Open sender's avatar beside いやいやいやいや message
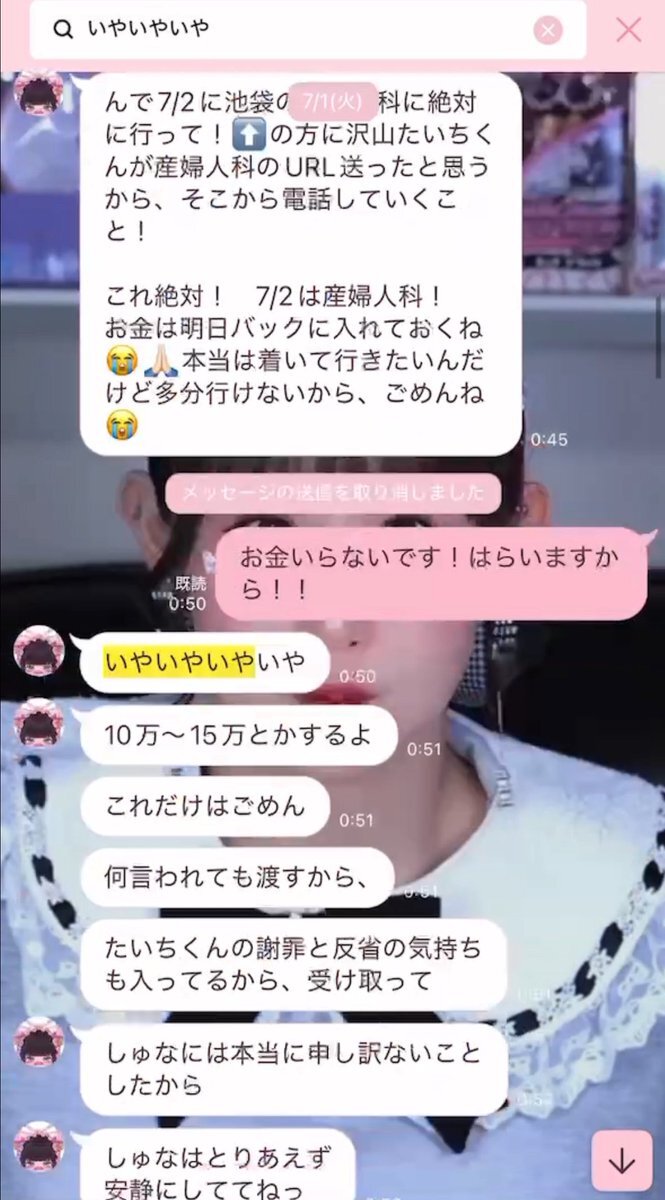The height and width of the screenshot is (1200, 665). coord(39,652)
